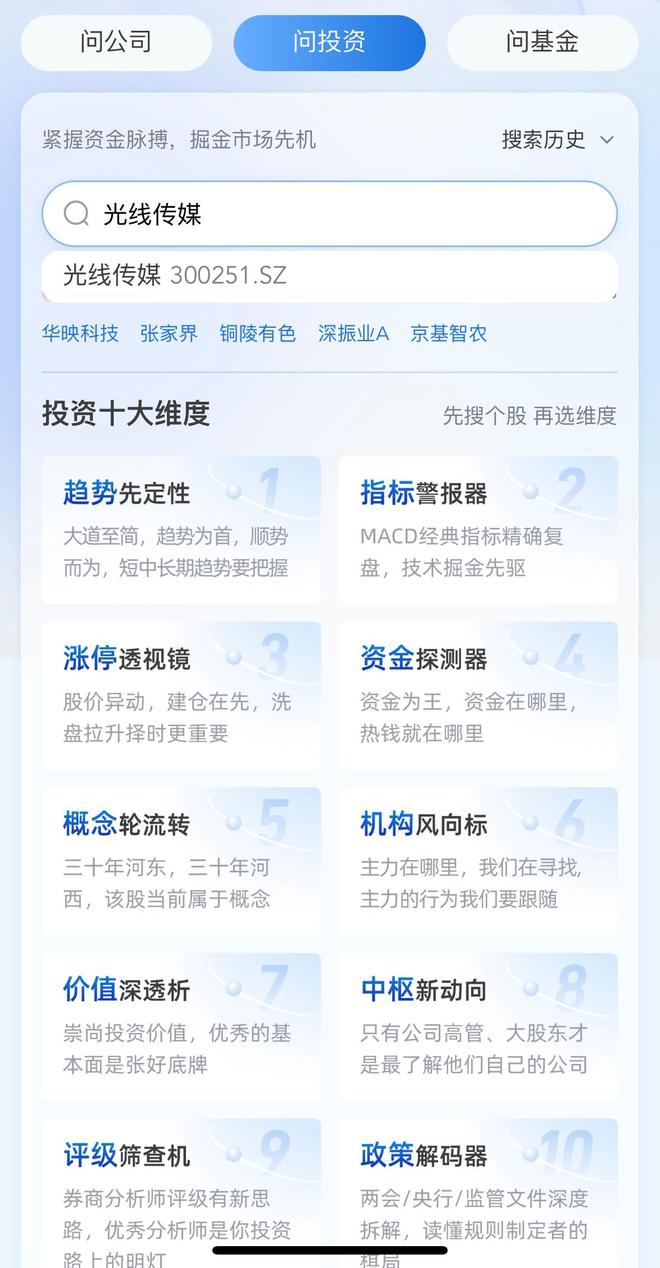This screenshot has width=660, height=1268.
Task: Open recent stock 京基智农
Action: point(449,334)
